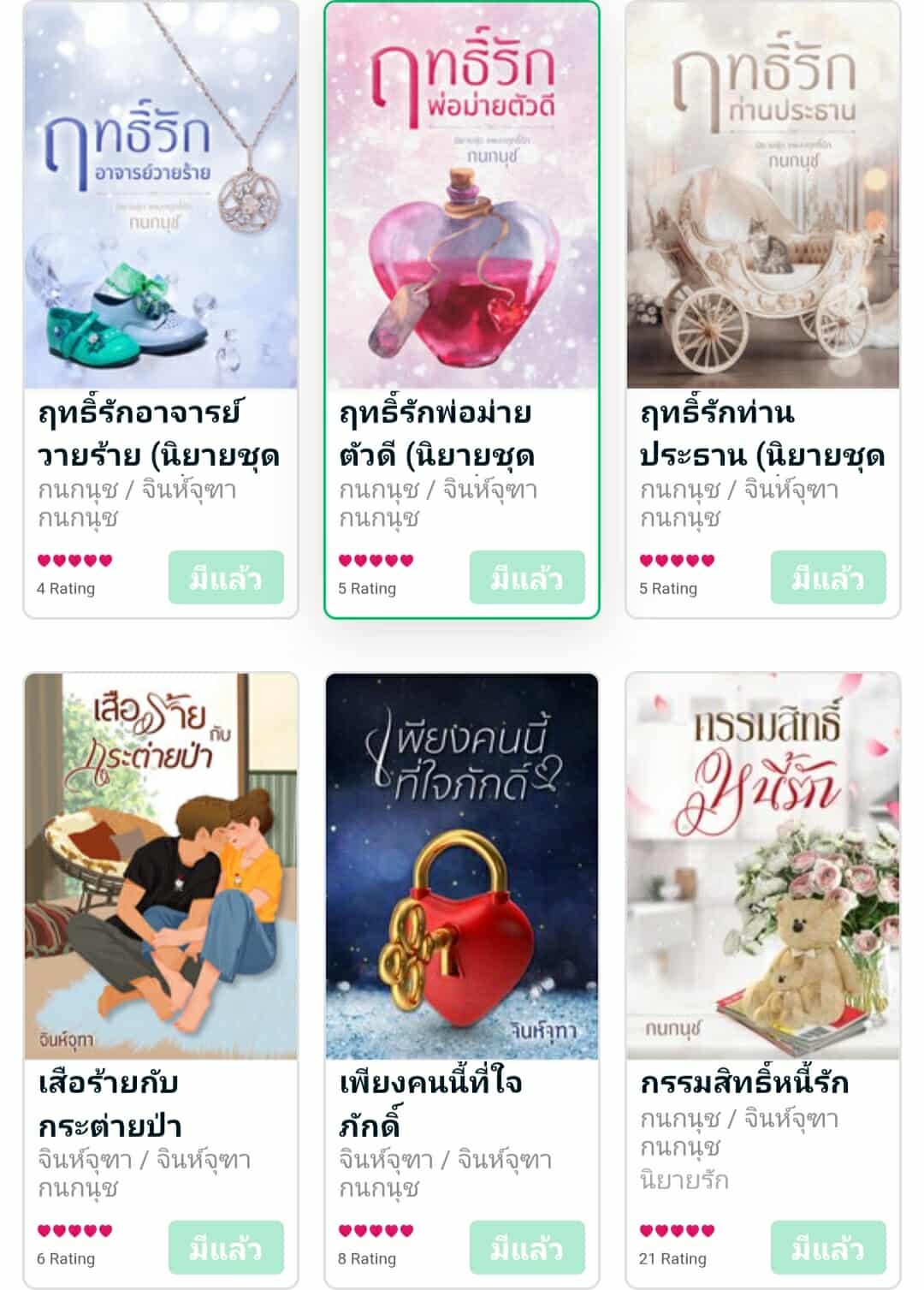Open the book ฤทธิ์รักอาจารย์วายร้าย

click(161, 197)
